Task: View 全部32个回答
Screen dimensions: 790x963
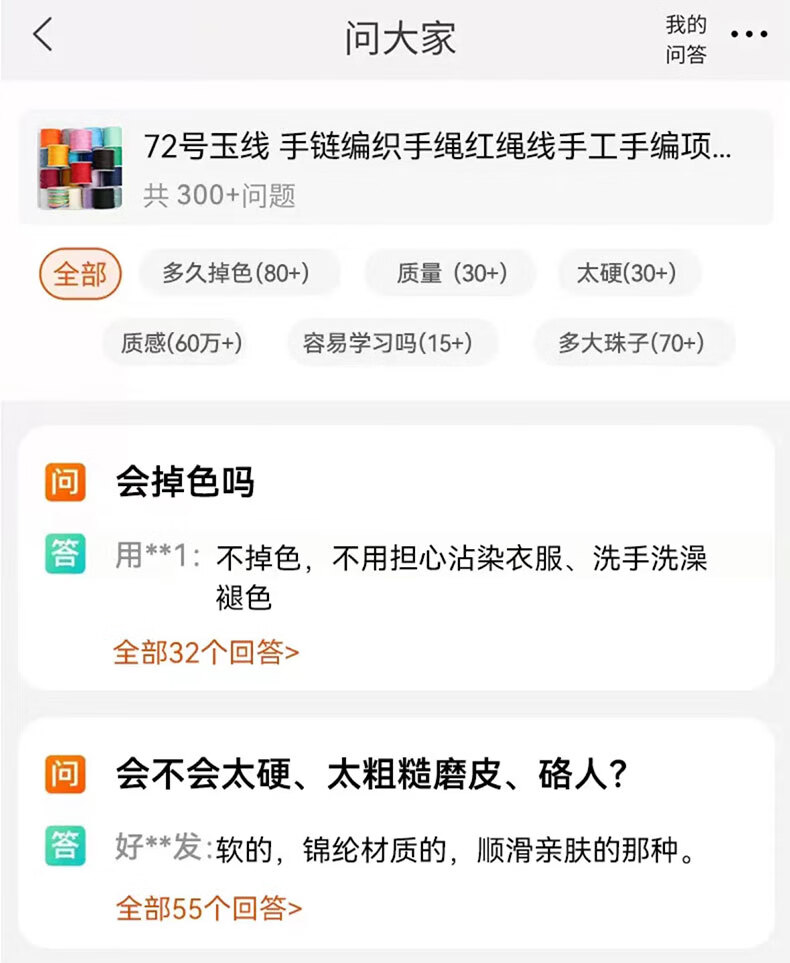Action: click(206, 652)
